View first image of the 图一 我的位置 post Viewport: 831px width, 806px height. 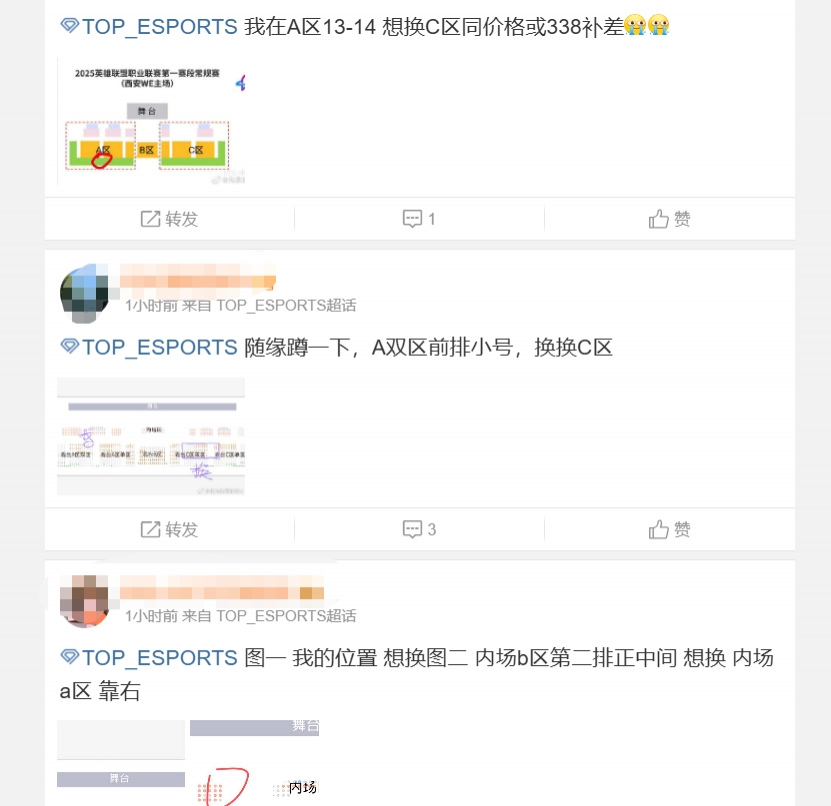coord(121,762)
